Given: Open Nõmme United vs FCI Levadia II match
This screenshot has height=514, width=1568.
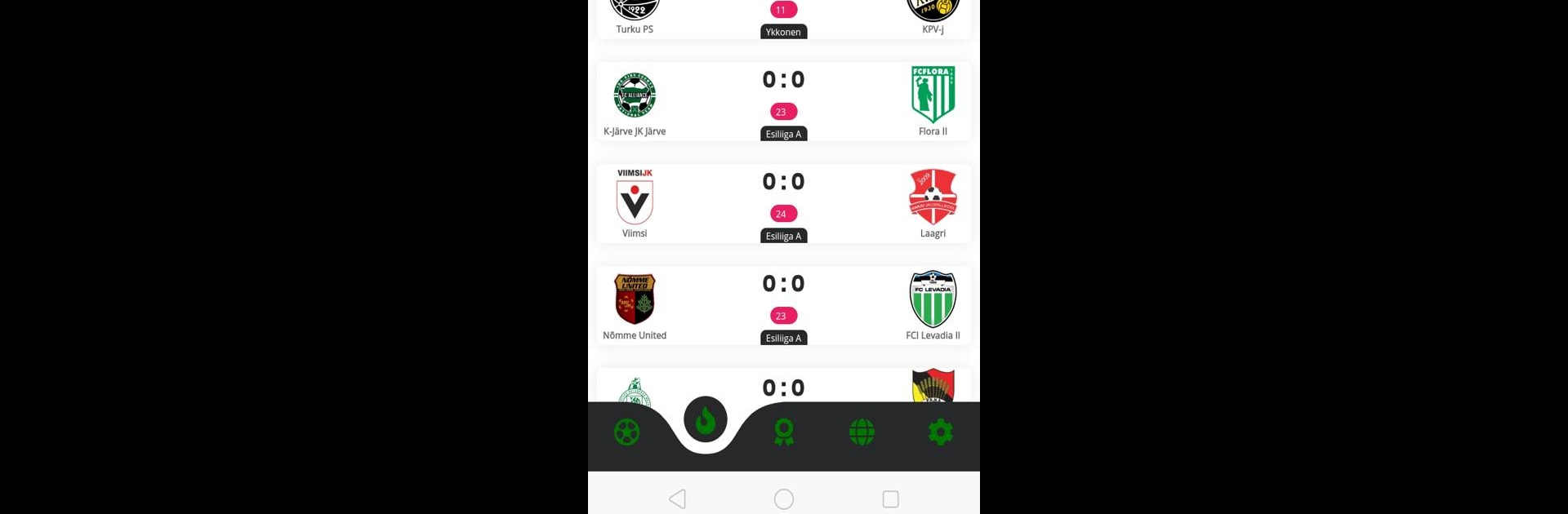Looking at the screenshot, I should pos(783,306).
